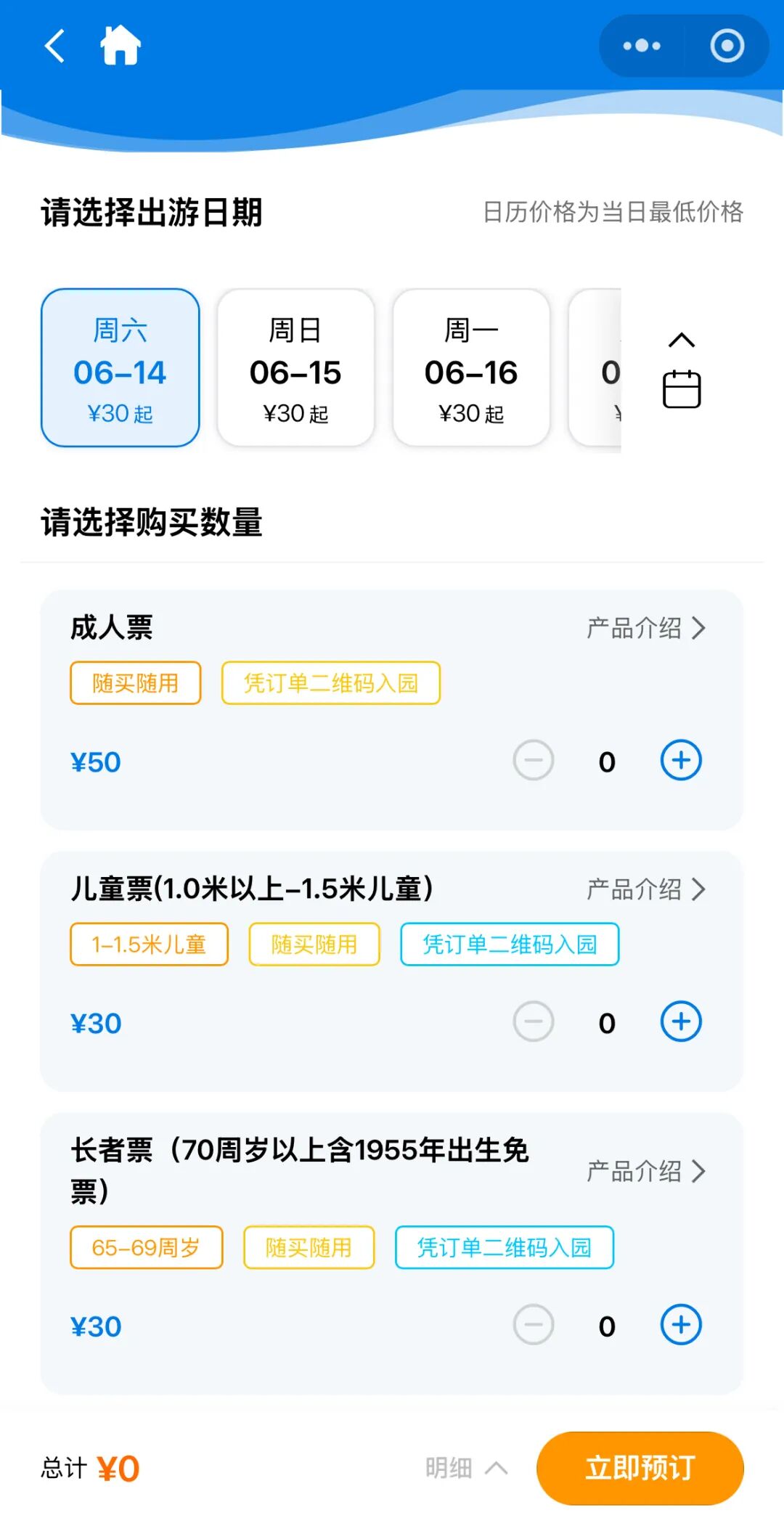
Task: Pick Monday 06-16 date card
Action: click(x=471, y=368)
